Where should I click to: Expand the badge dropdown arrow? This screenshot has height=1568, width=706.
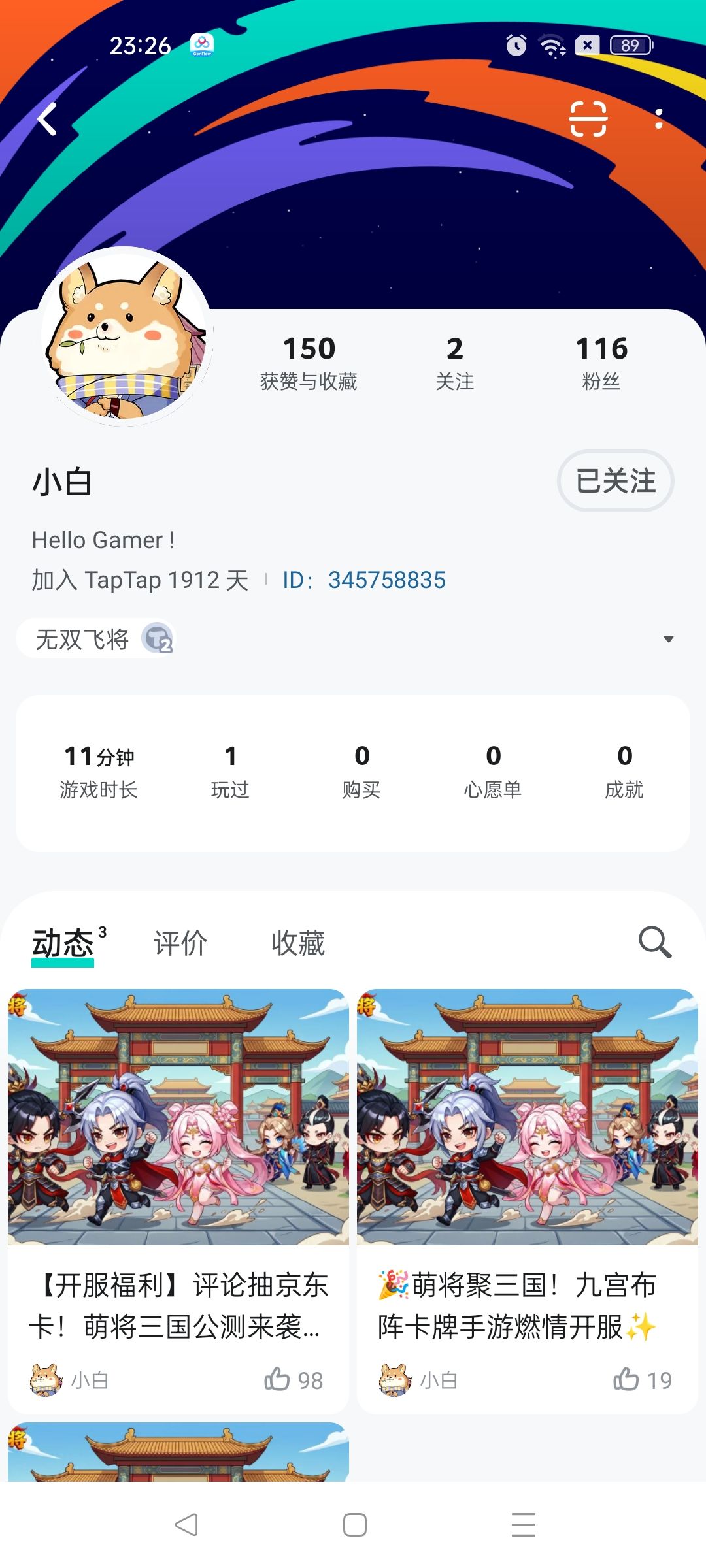[668, 639]
